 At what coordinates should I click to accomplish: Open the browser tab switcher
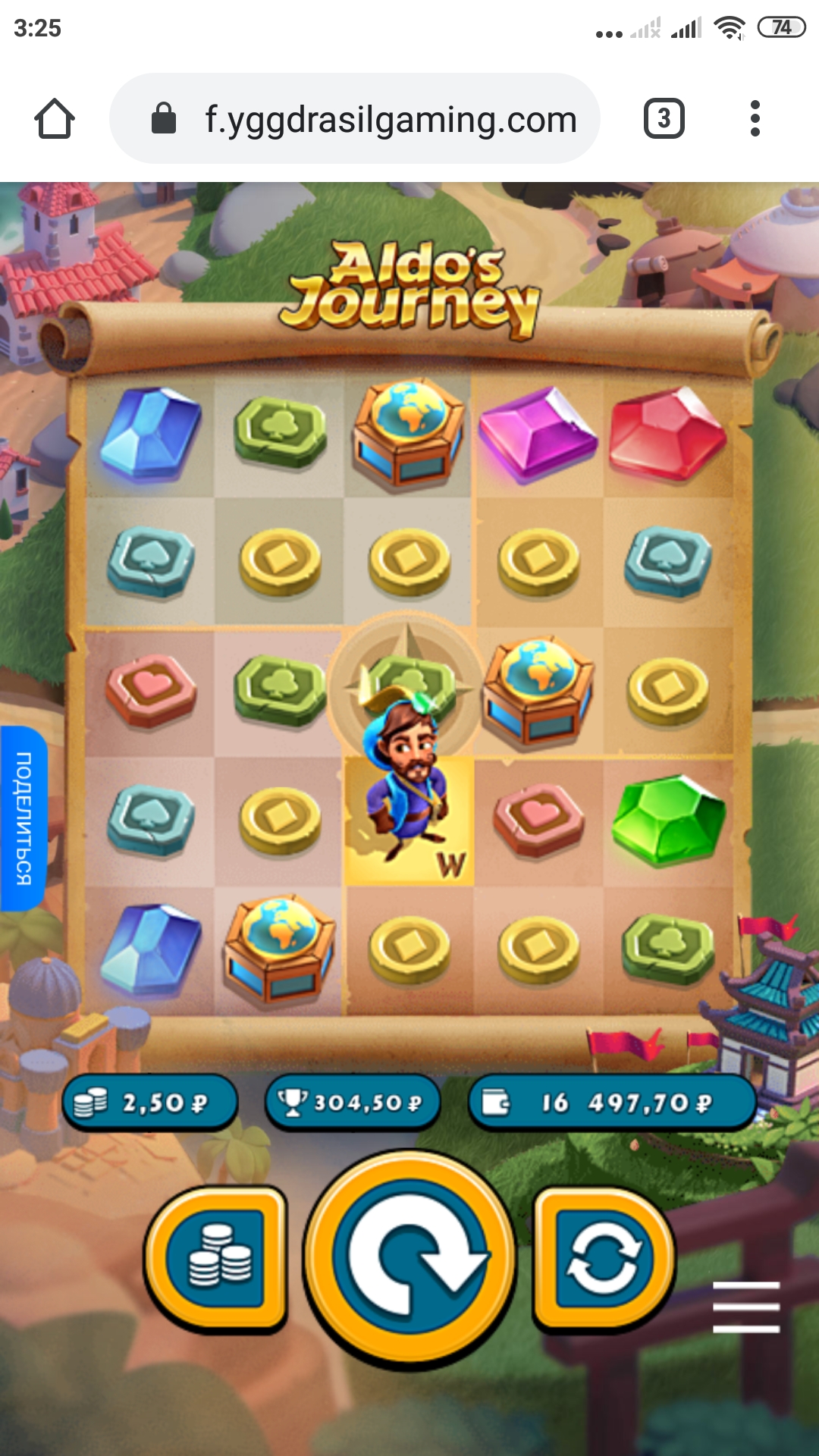pyautogui.click(x=664, y=118)
